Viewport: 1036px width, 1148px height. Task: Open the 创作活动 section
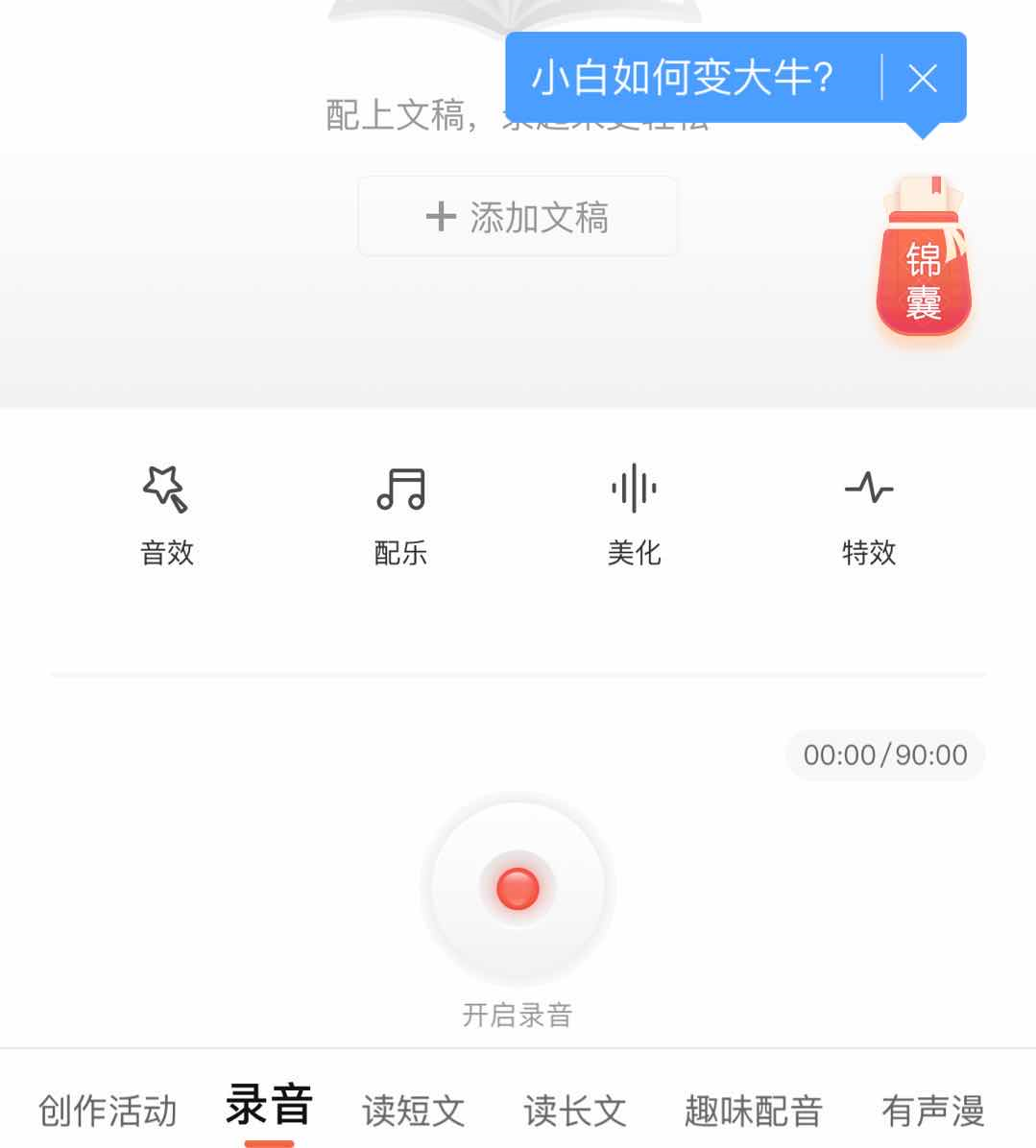[106, 1109]
